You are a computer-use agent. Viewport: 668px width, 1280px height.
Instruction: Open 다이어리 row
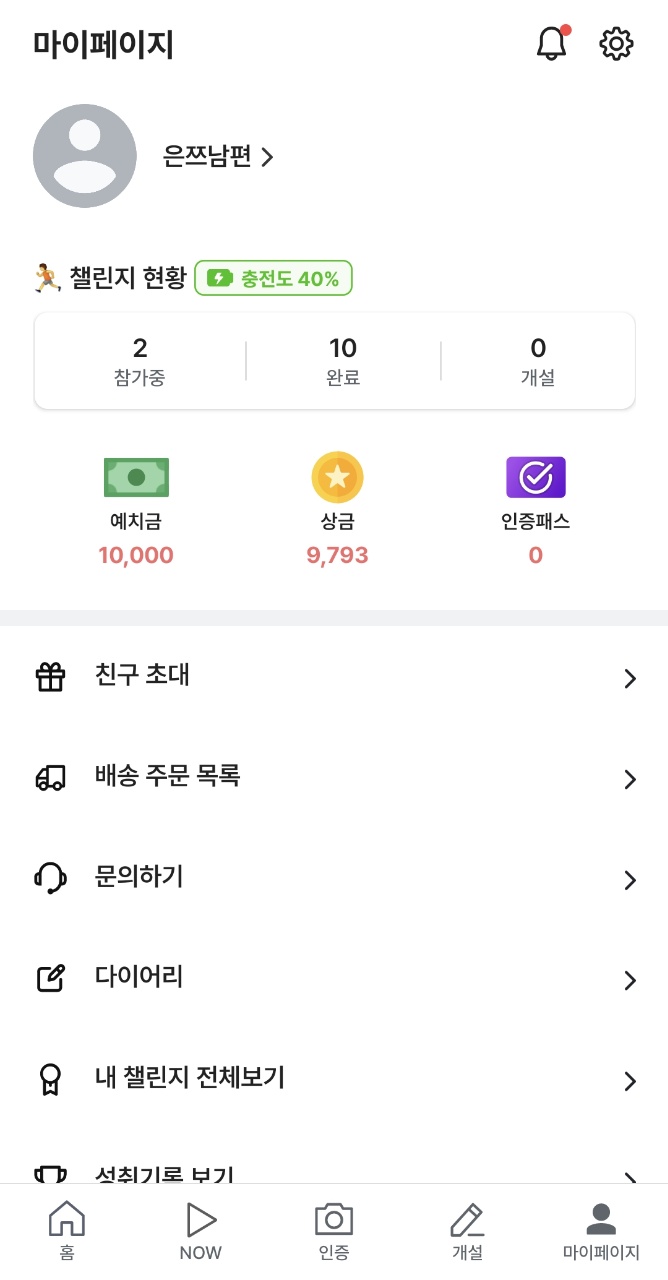334,978
